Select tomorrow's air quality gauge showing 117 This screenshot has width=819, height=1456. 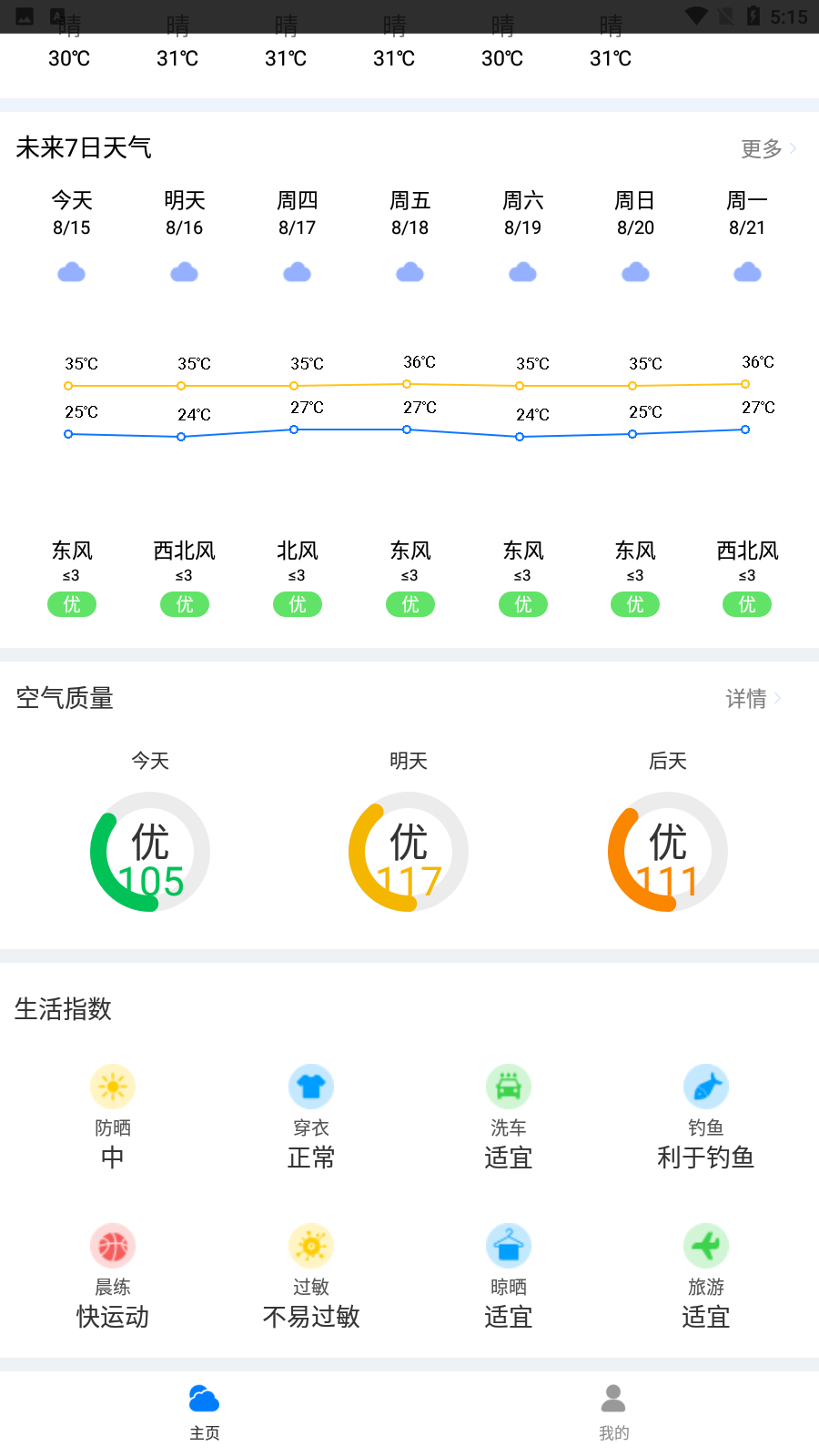click(408, 852)
